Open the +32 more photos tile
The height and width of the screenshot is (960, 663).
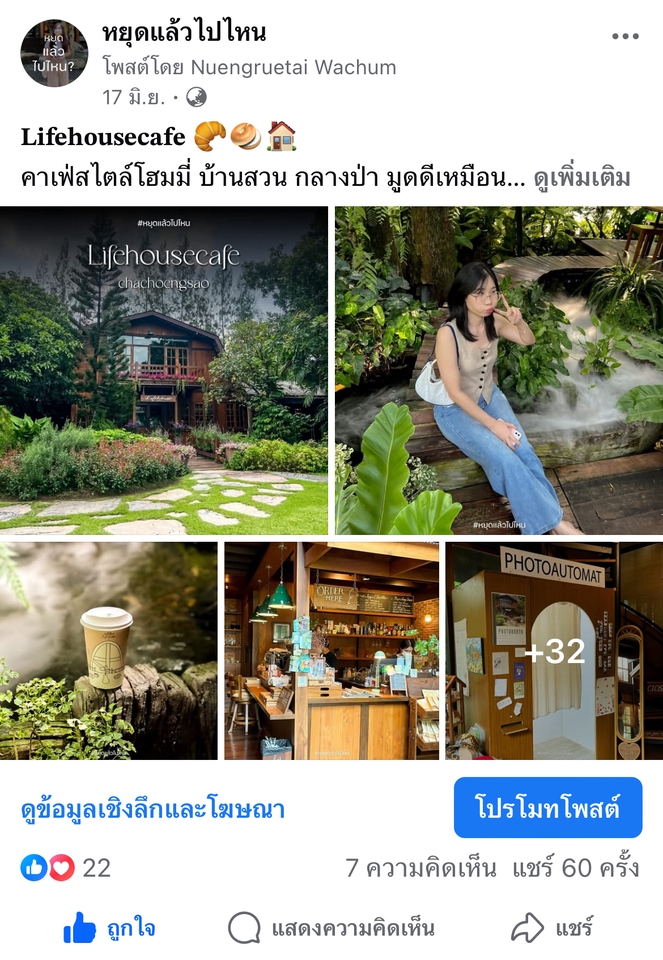pyautogui.click(x=554, y=651)
